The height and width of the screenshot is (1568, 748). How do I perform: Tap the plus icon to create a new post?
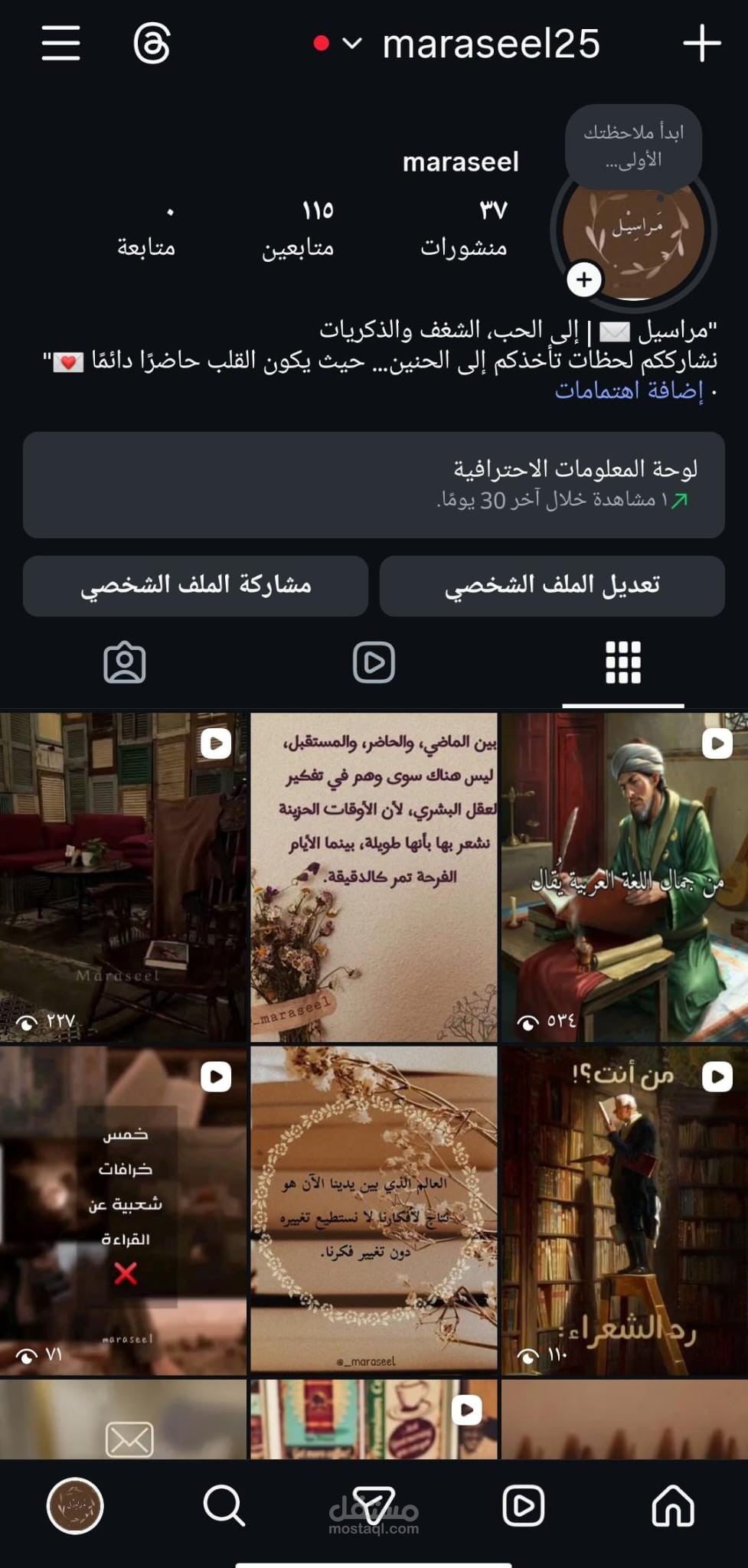point(701,44)
